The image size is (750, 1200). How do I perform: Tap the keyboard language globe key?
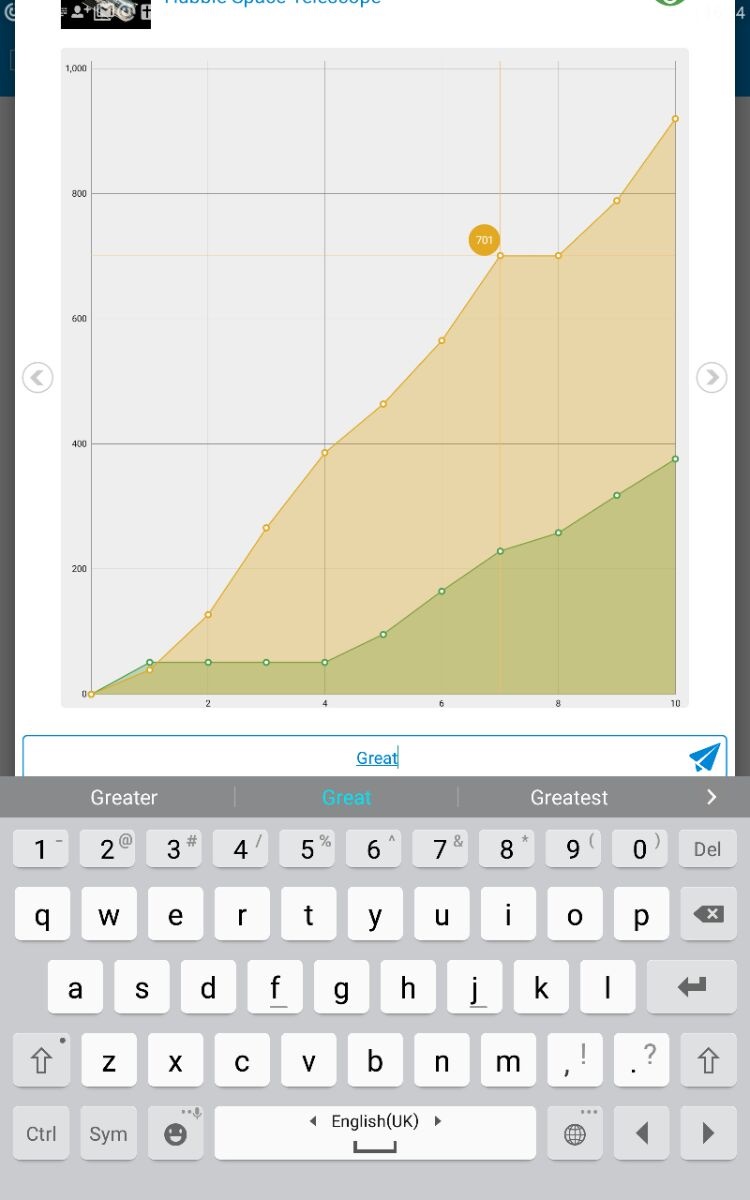[575, 1133]
